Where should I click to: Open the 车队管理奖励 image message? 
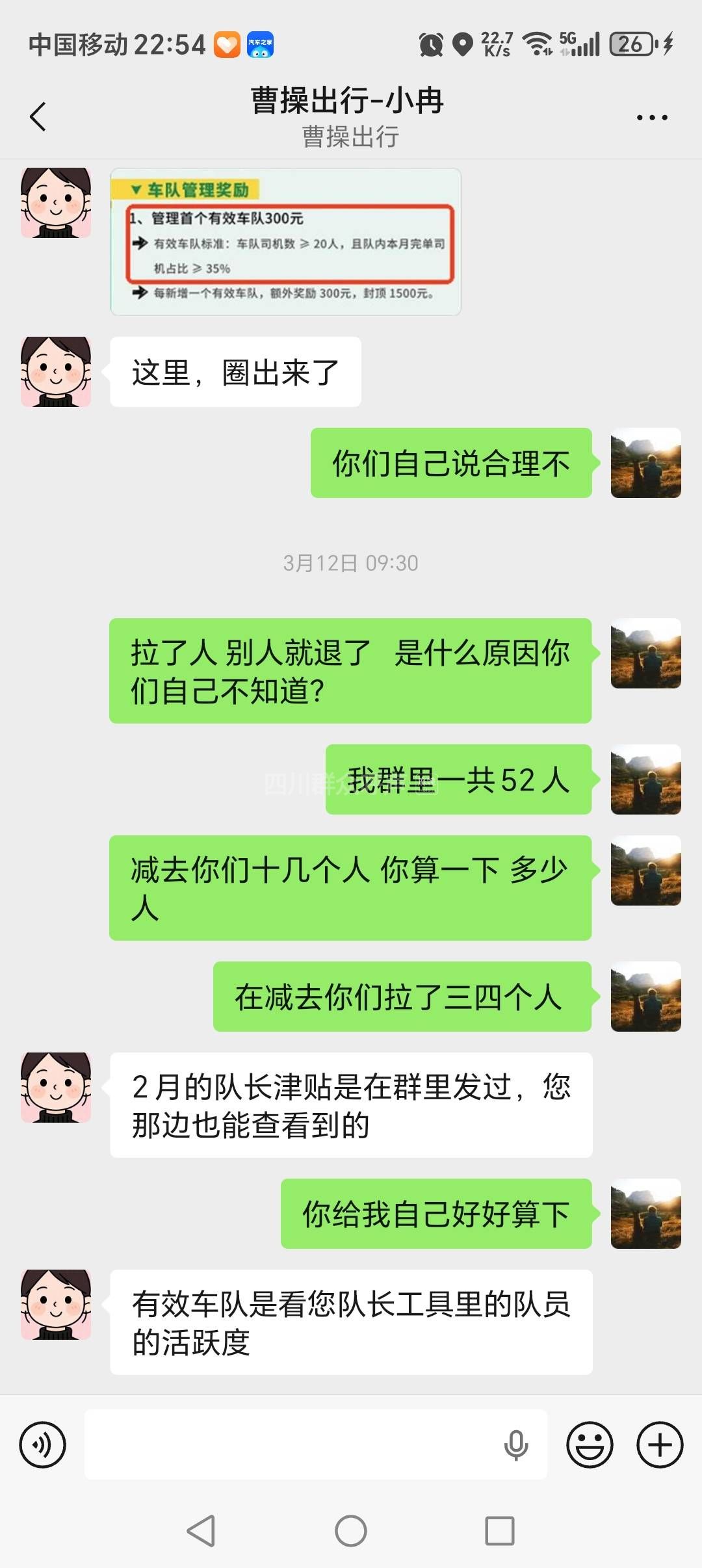(x=285, y=242)
